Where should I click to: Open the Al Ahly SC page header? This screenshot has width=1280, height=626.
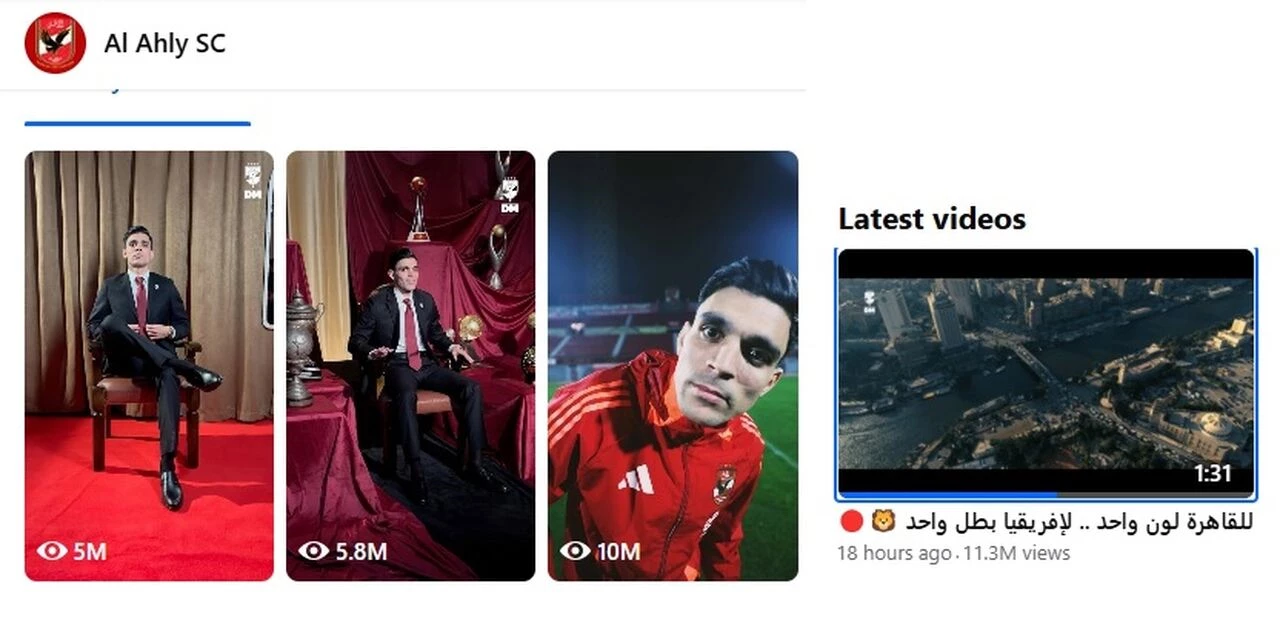click(164, 44)
